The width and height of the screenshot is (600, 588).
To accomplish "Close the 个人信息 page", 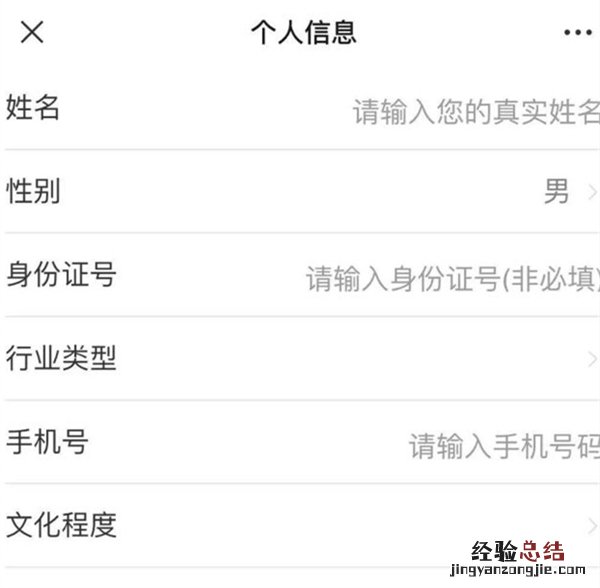I will [32, 32].
